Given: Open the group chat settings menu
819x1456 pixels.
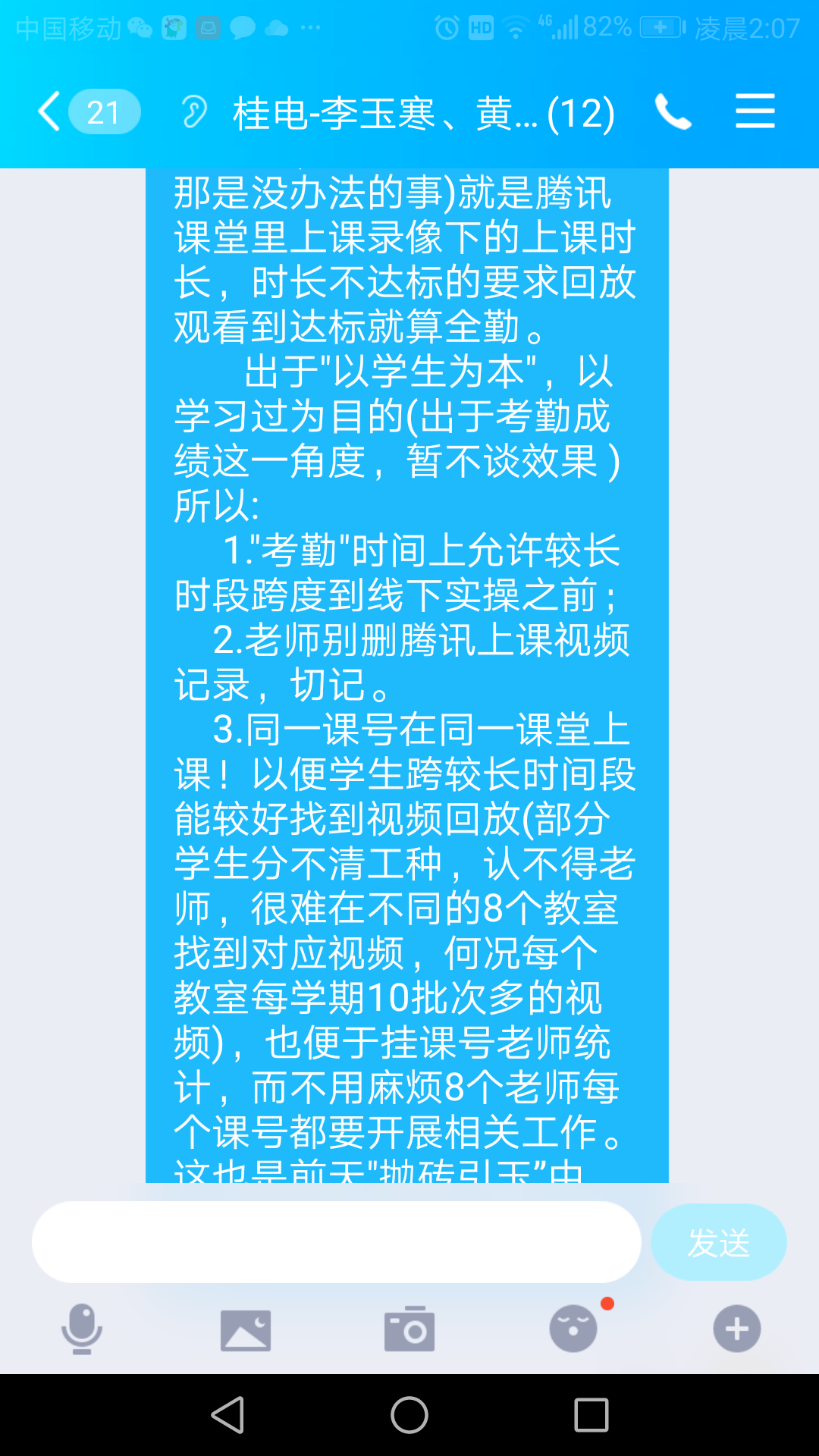Looking at the screenshot, I should (755, 111).
